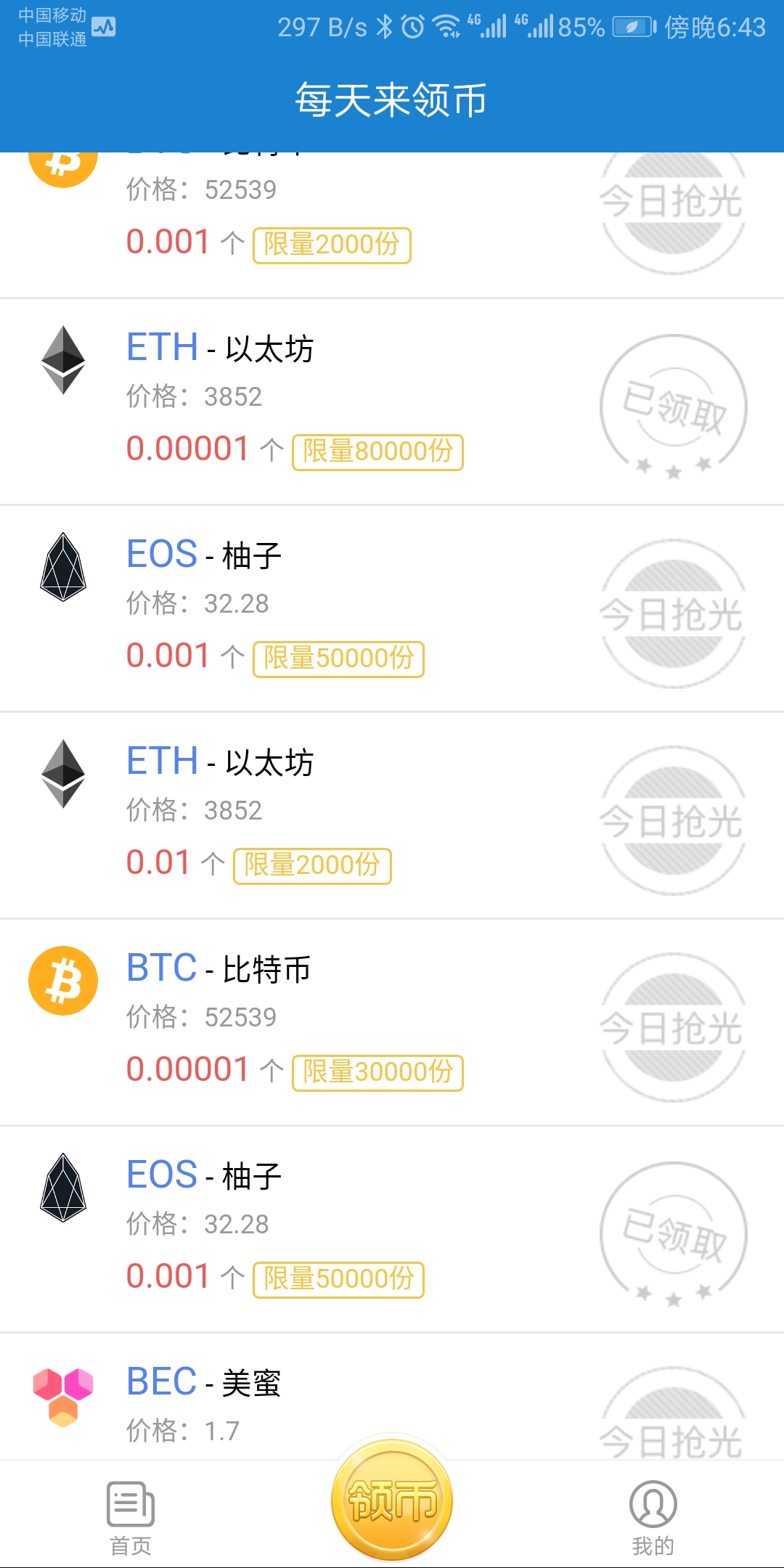Open the EOS row stamped 已领取
This screenshot has height=1568, width=784.
pyautogui.click(x=392, y=1229)
